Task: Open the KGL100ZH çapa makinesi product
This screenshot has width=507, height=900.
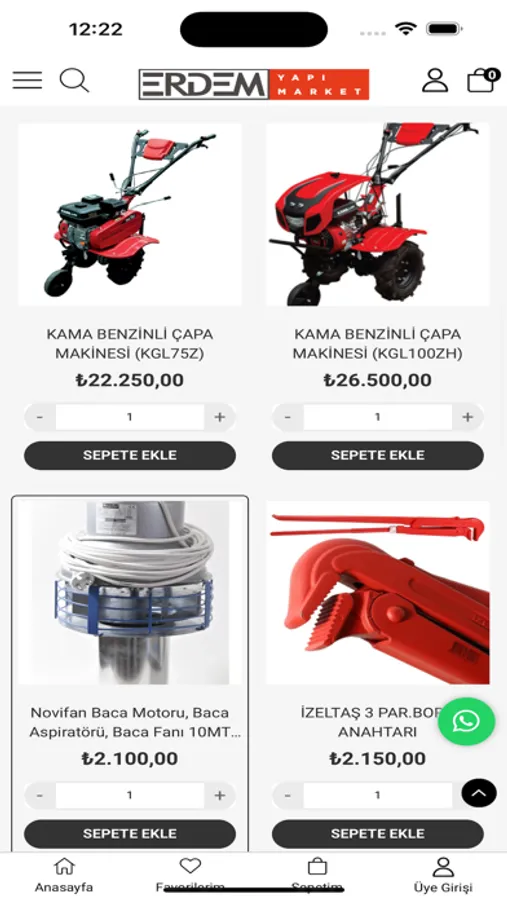Action: click(x=377, y=214)
